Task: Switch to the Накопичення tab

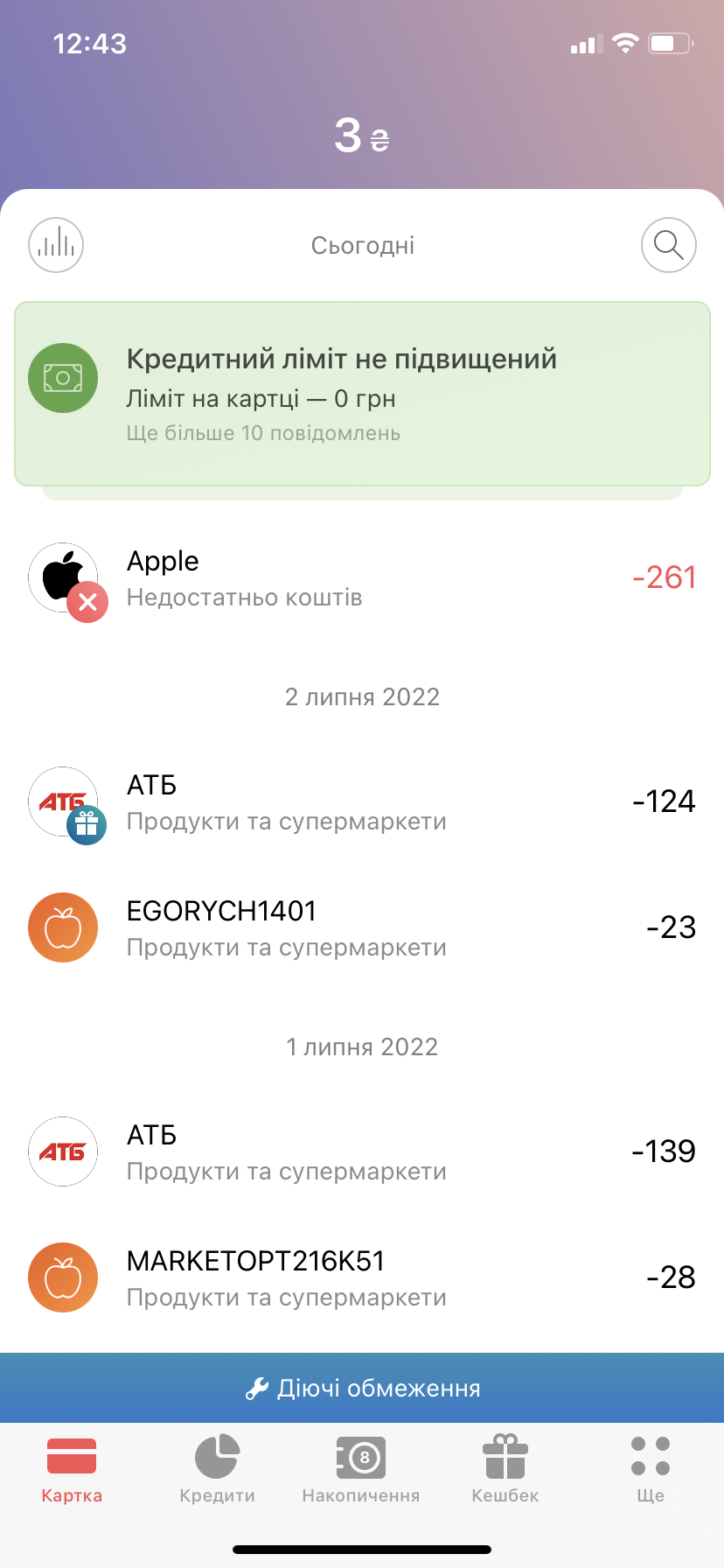Action: [361, 1469]
